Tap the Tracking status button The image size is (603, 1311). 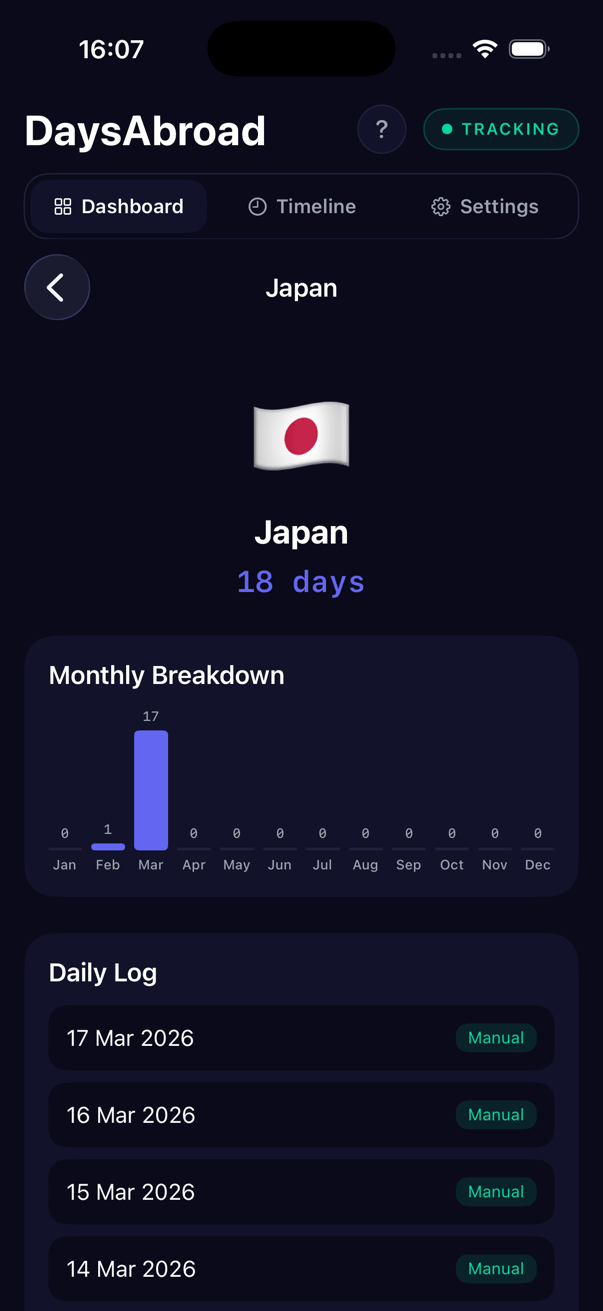click(x=501, y=129)
